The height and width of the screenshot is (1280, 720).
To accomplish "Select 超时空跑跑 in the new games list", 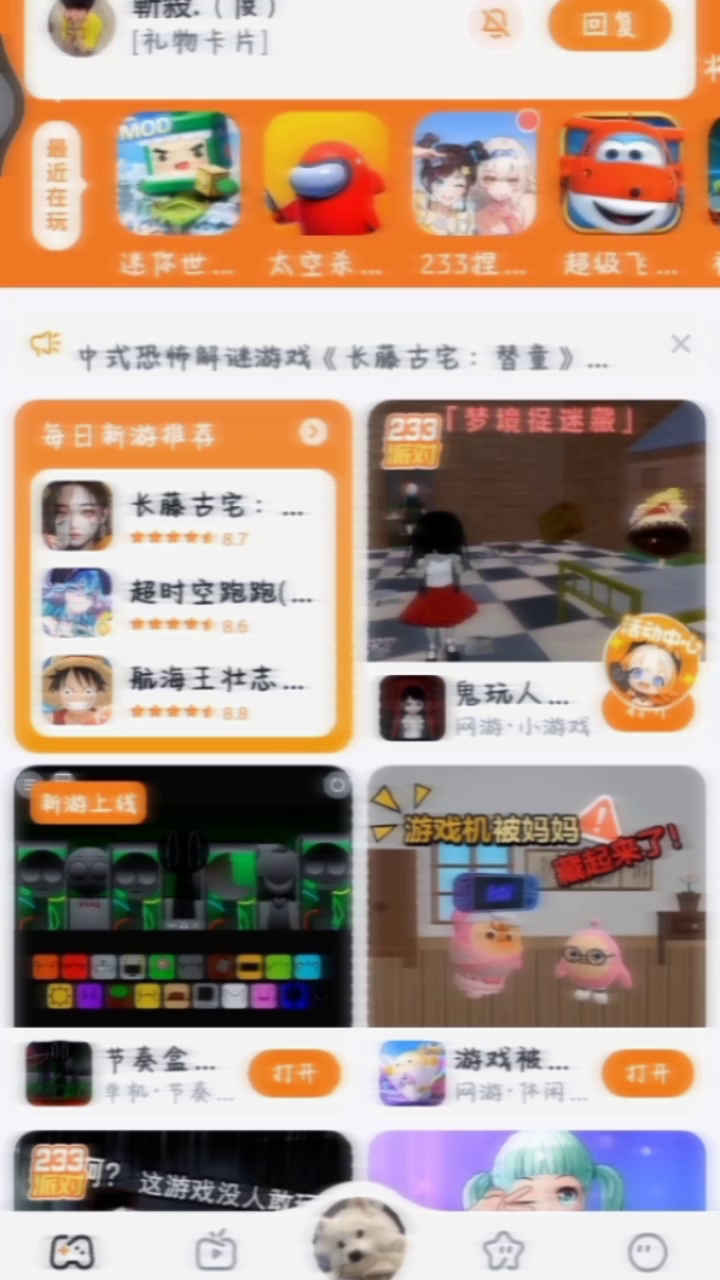I will point(185,603).
